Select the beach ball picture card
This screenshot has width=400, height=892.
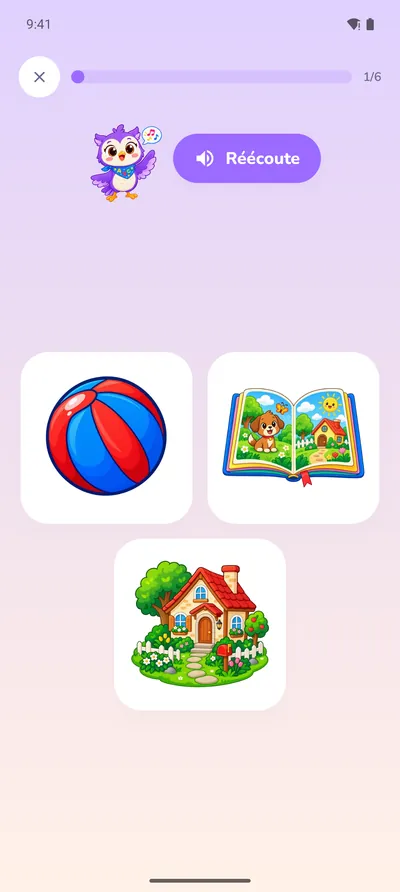click(x=106, y=437)
